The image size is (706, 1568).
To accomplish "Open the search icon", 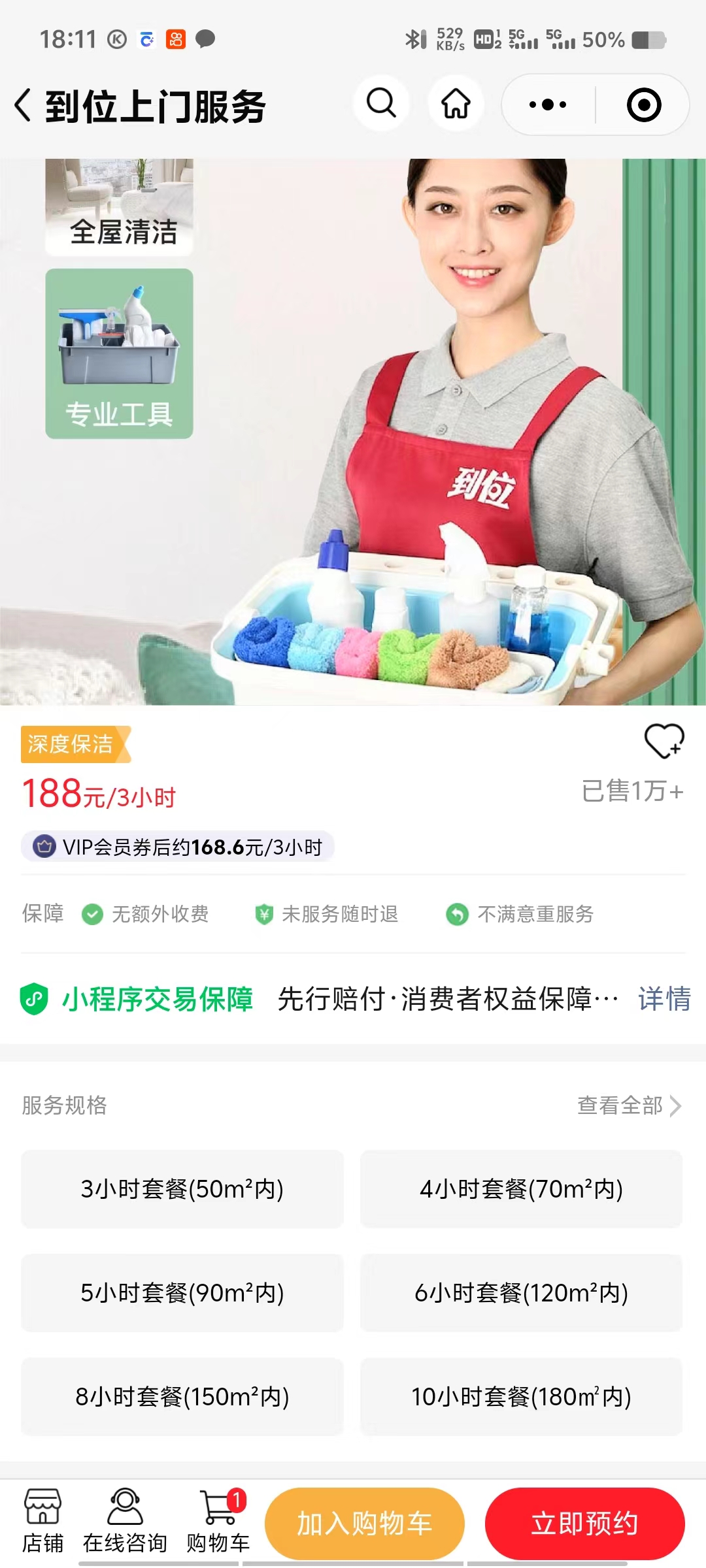I will [x=381, y=103].
